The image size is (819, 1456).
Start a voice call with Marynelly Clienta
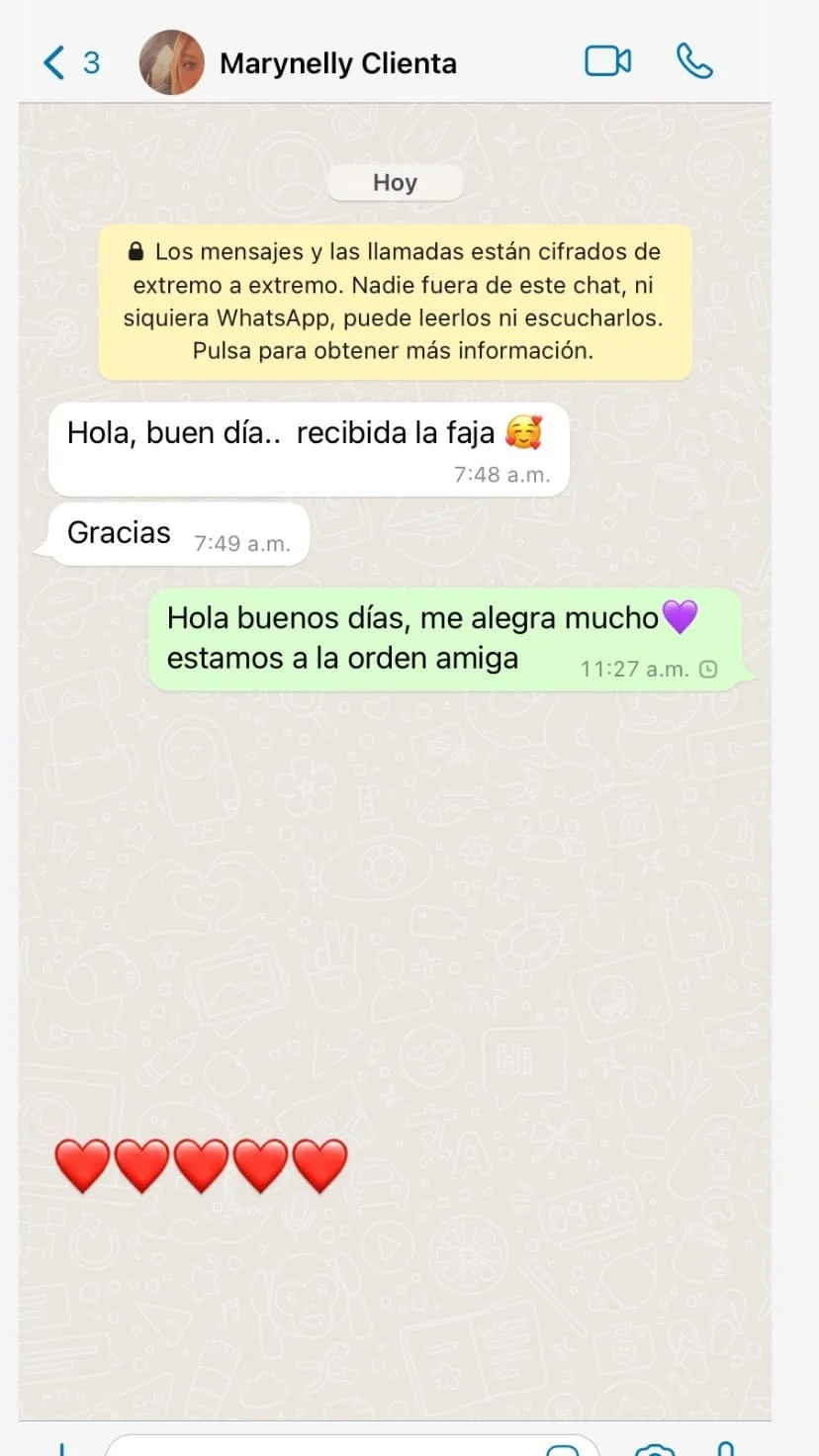[693, 61]
